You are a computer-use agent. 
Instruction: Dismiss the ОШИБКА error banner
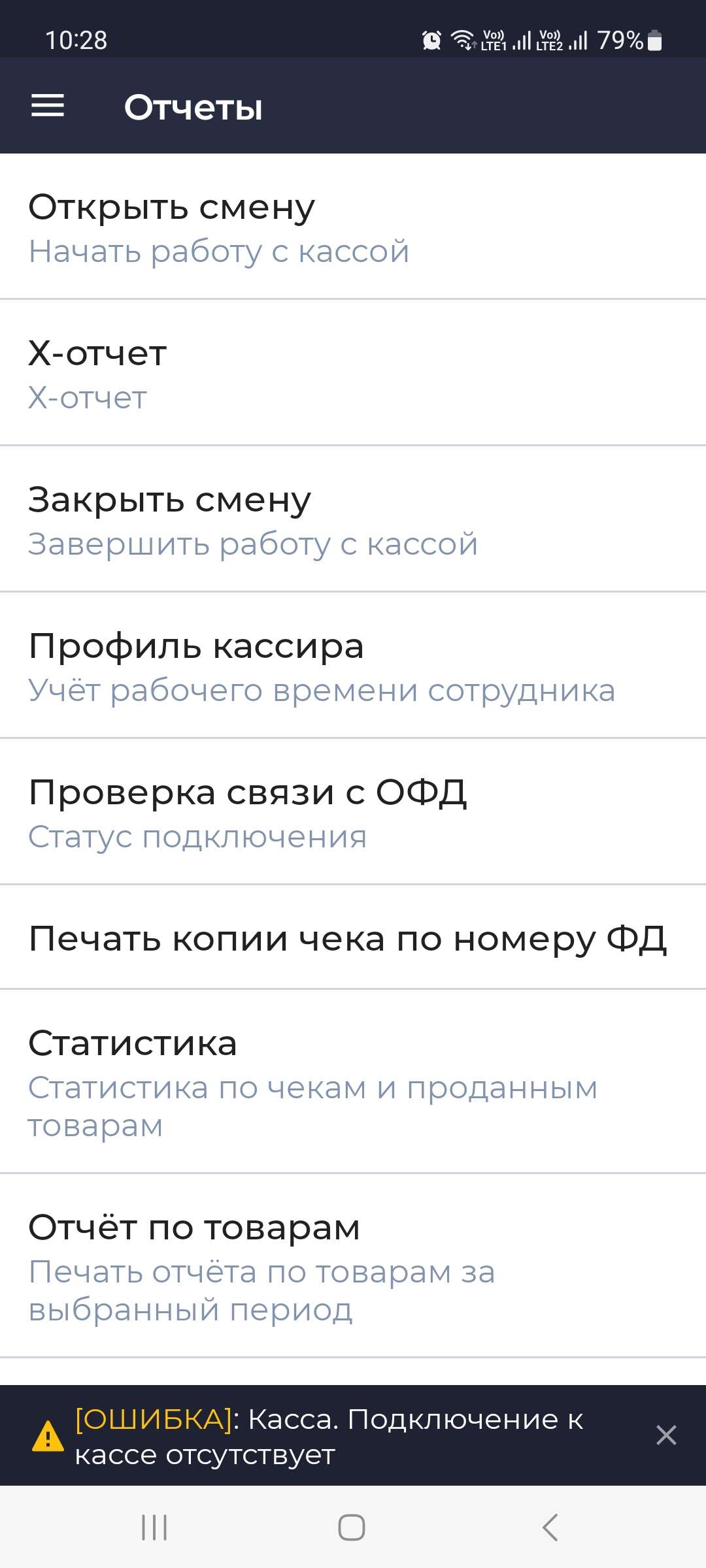pos(666,1435)
